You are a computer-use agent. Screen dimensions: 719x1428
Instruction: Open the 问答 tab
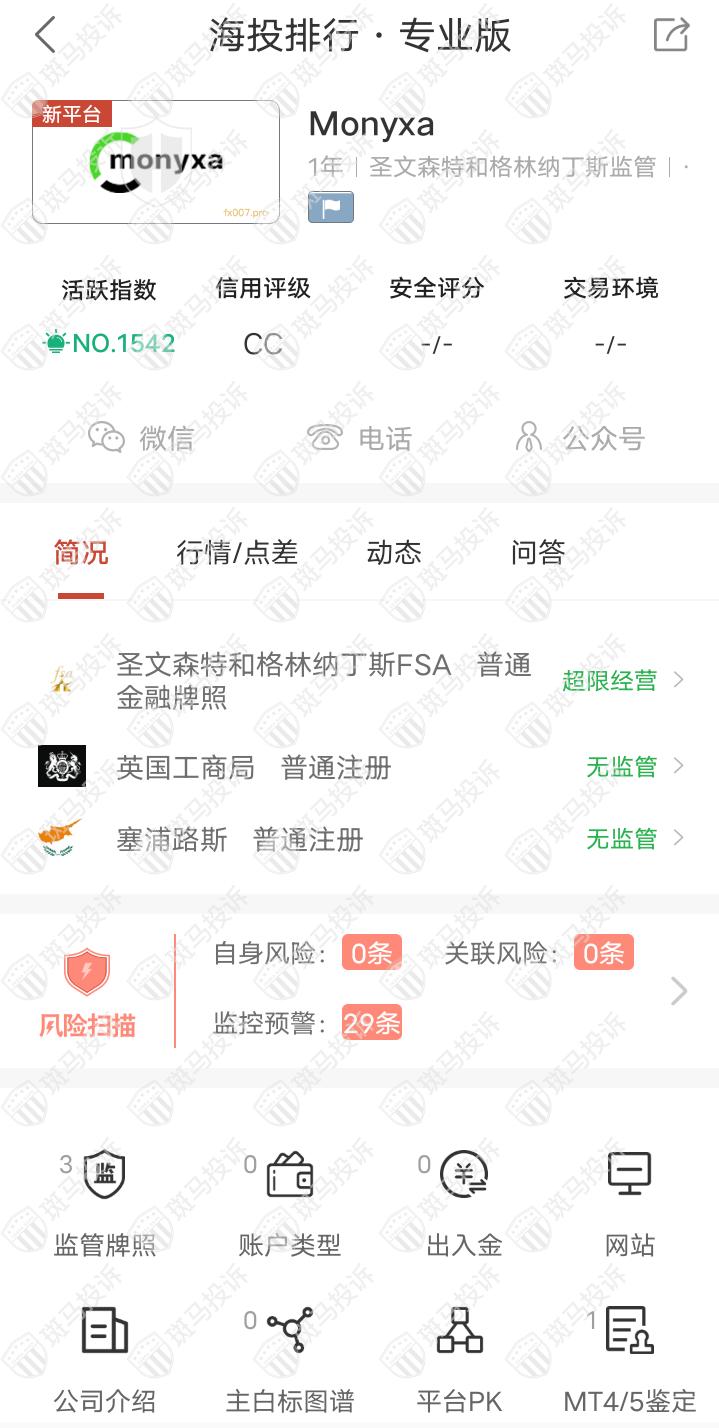coord(538,553)
